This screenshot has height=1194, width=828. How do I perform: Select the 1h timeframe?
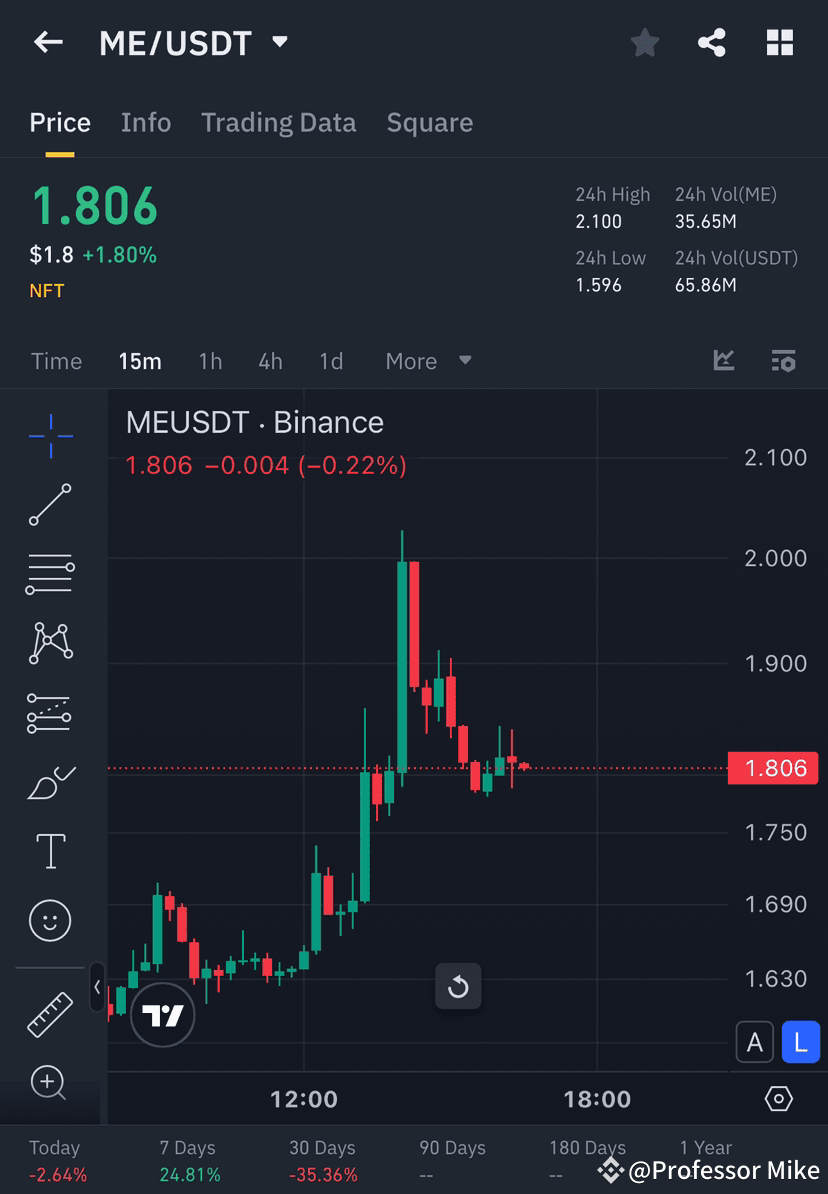click(x=210, y=361)
